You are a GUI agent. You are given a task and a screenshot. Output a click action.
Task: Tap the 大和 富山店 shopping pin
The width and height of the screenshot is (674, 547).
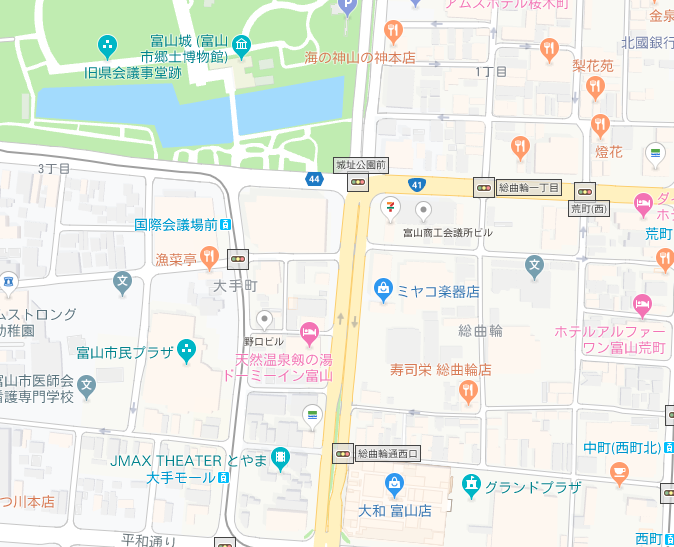(394, 487)
